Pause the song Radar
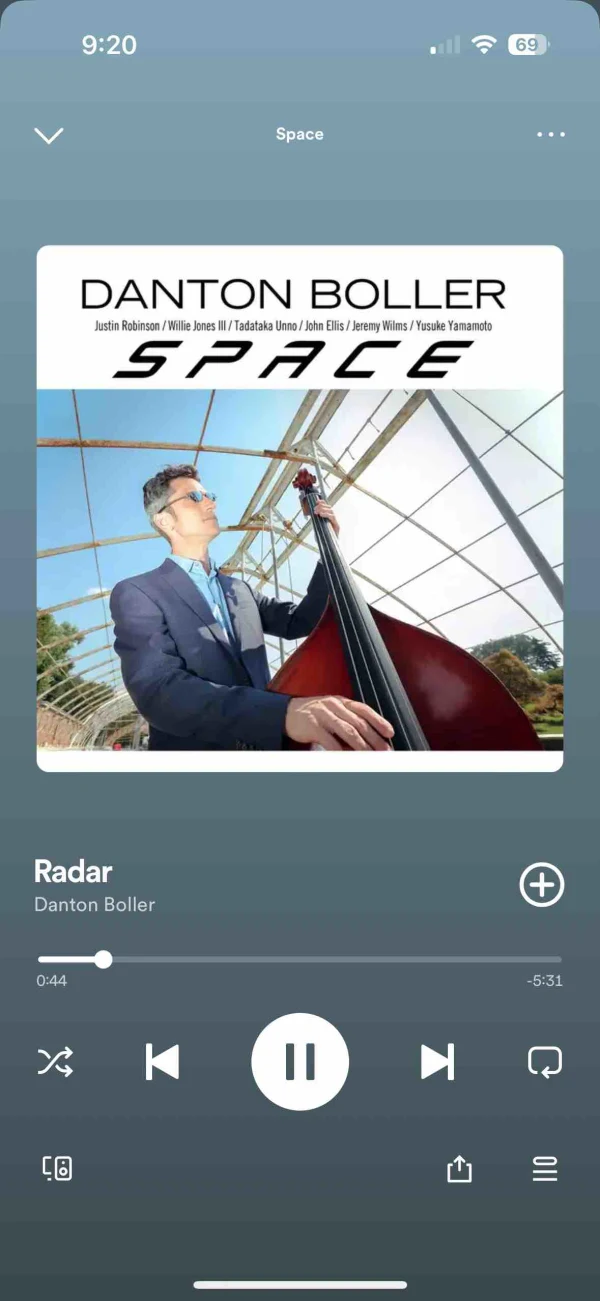The width and height of the screenshot is (600, 1301). 300,1061
